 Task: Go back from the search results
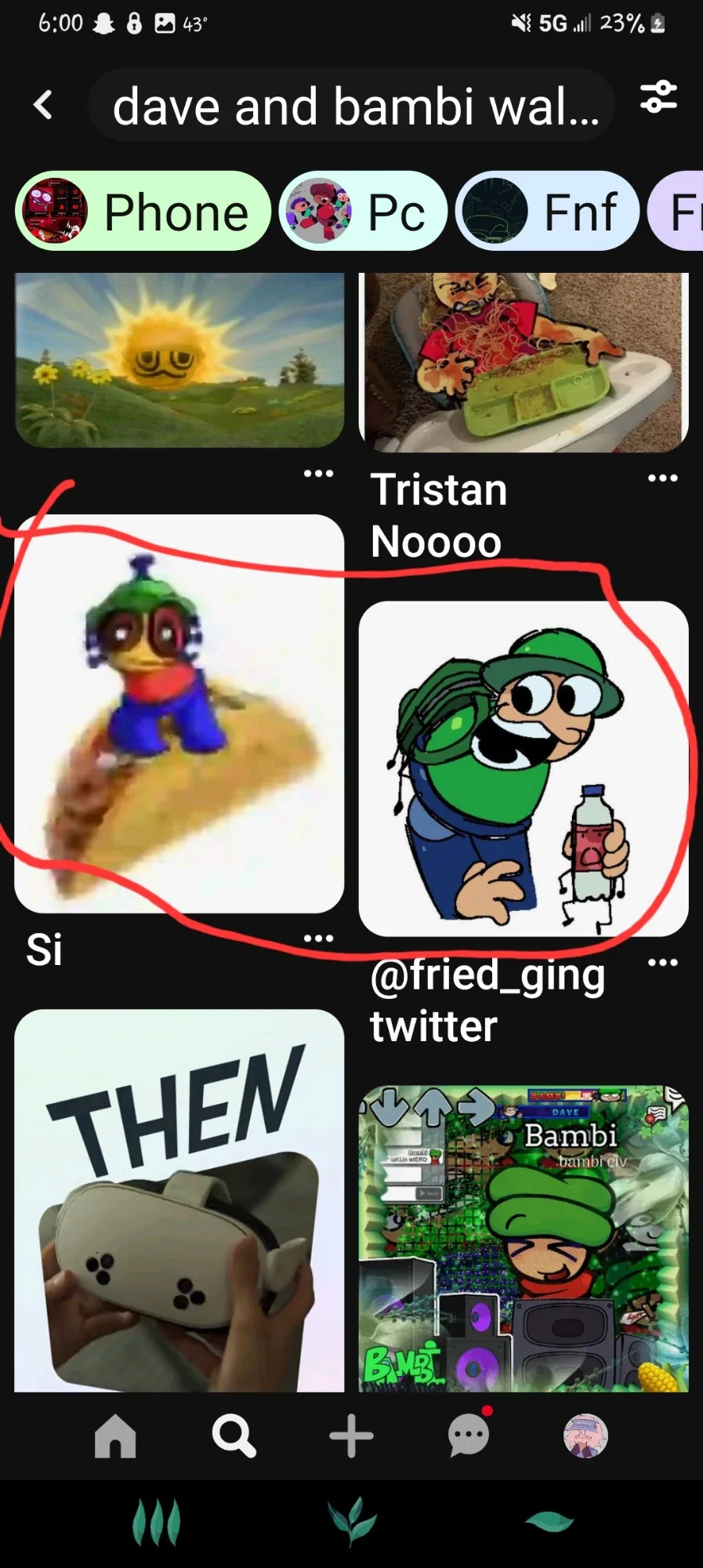point(43,104)
